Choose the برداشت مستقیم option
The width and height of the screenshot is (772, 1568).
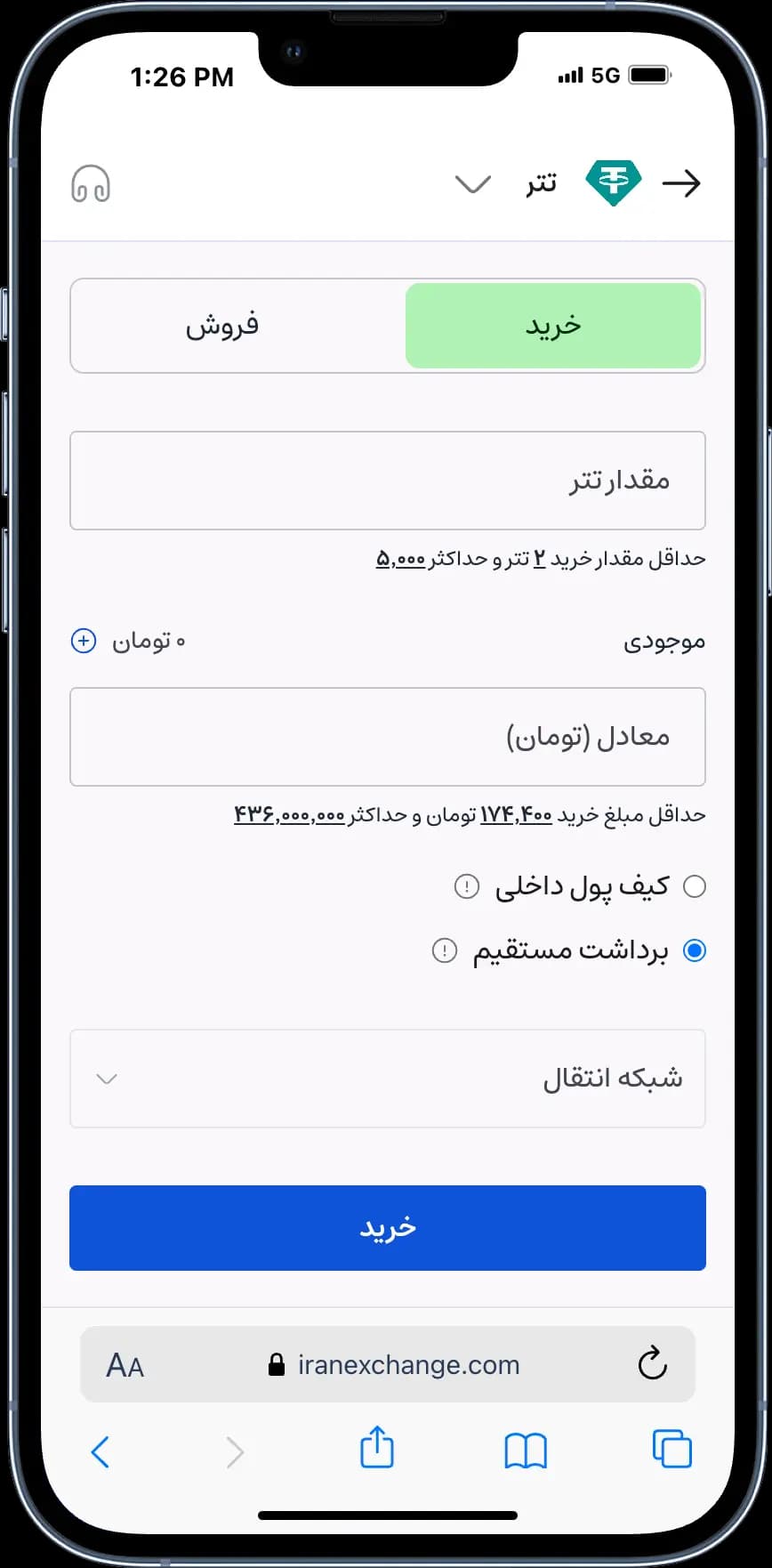(694, 950)
